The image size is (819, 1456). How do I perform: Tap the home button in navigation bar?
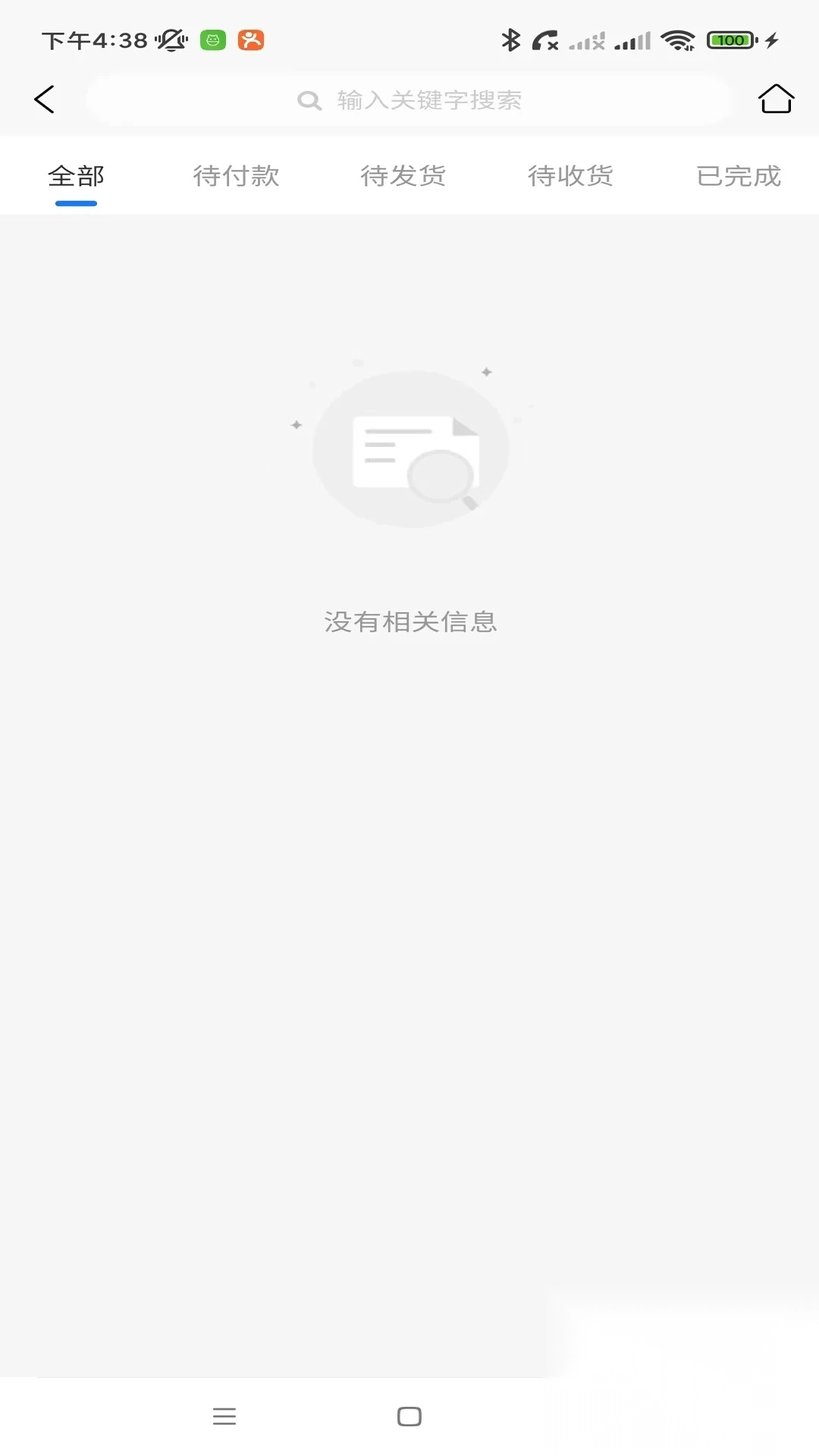409,1416
